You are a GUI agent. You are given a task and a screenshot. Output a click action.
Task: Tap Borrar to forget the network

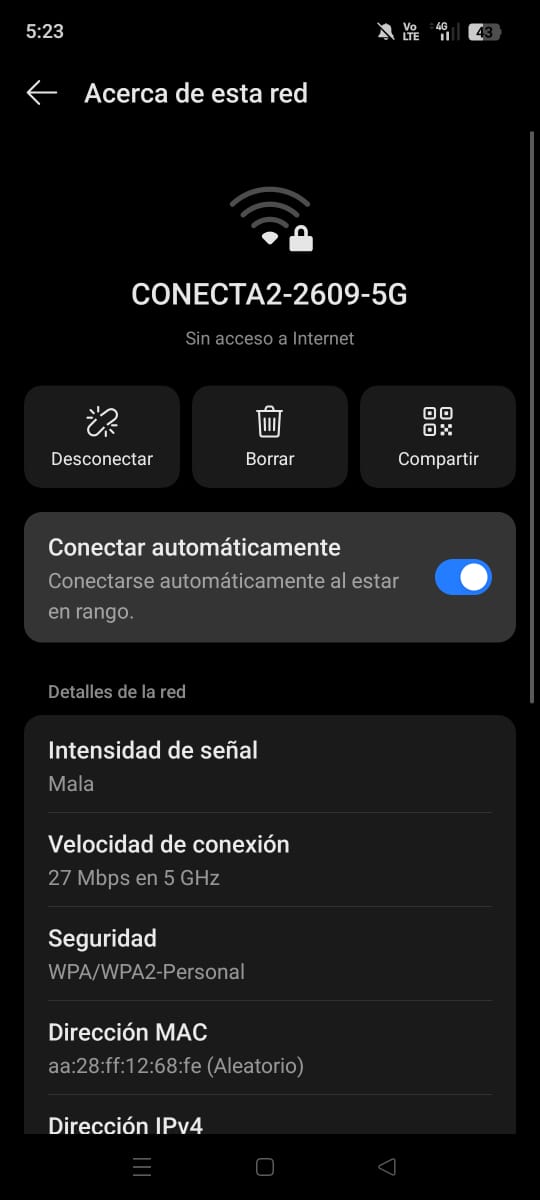[x=270, y=437]
